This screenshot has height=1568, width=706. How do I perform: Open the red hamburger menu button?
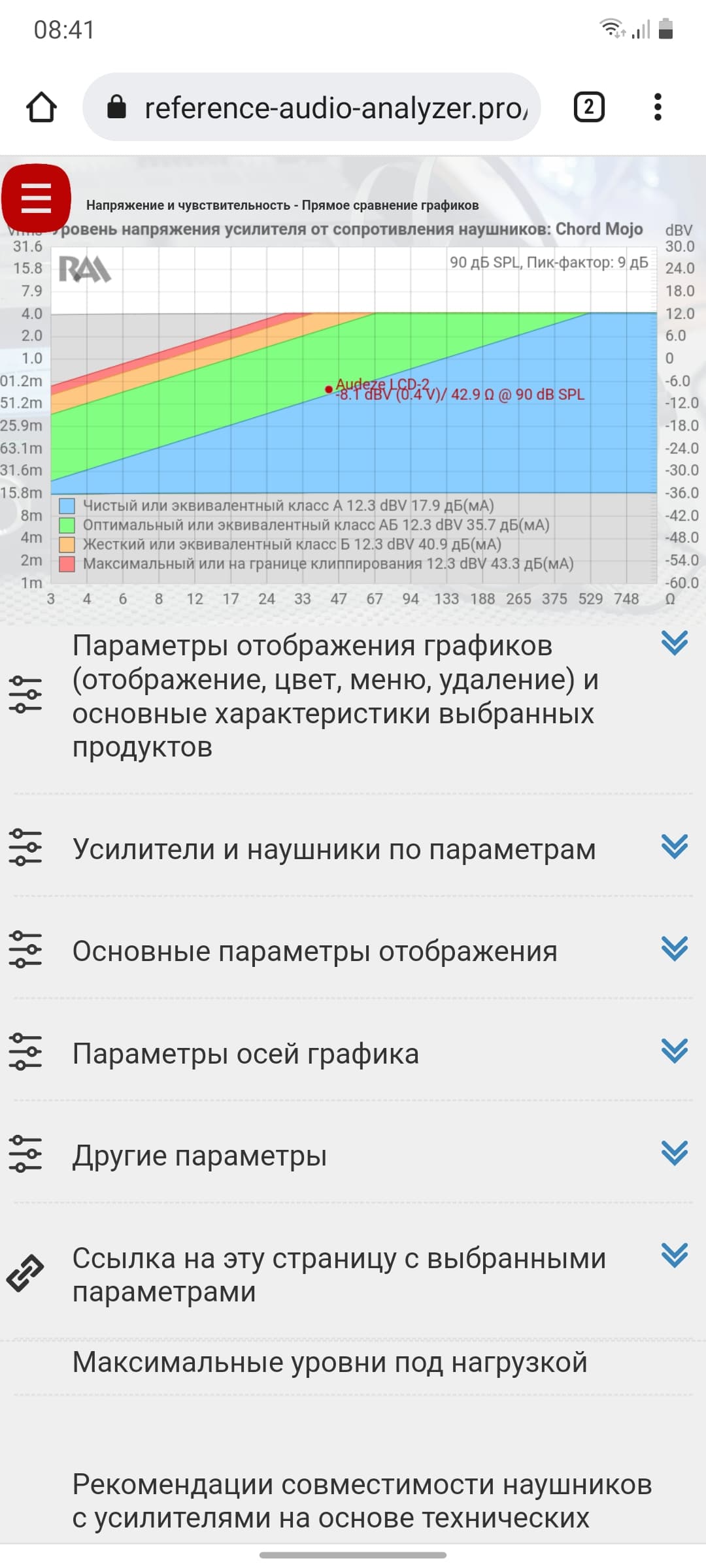[36, 198]
